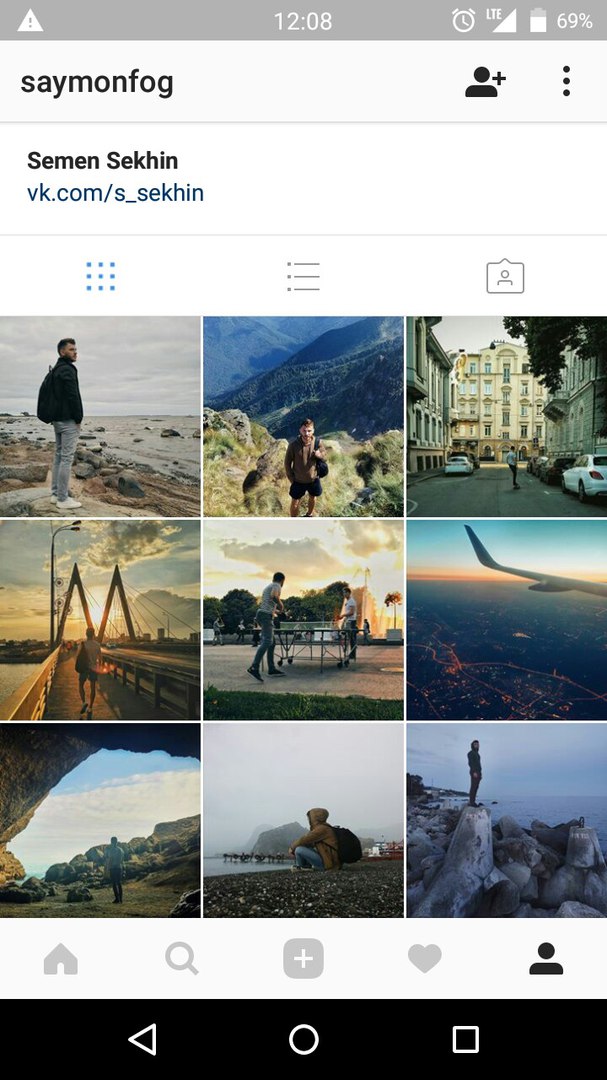
Task: Open the sea cave photo
Action: click(x=100, y=820)
